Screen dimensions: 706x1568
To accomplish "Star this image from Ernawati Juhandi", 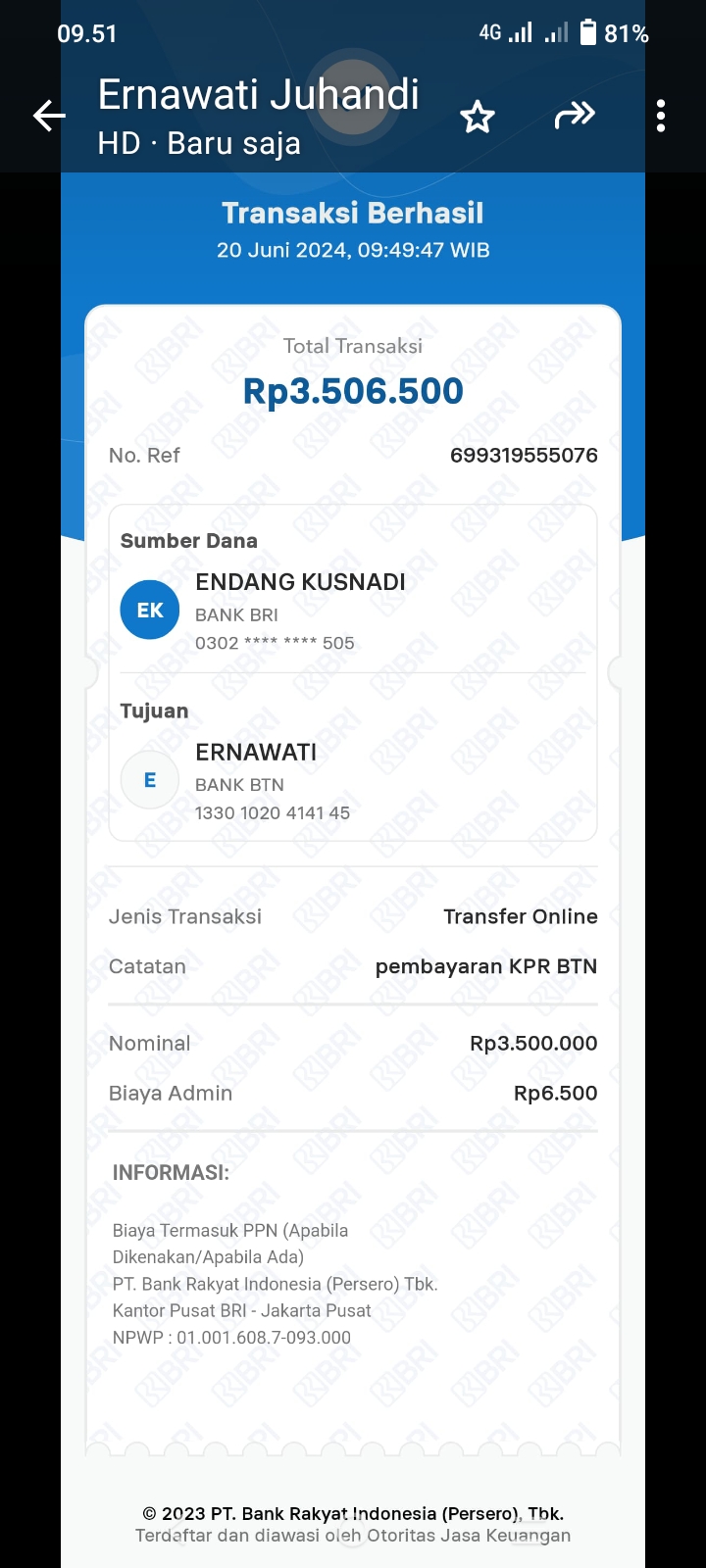I will point(478,118).
